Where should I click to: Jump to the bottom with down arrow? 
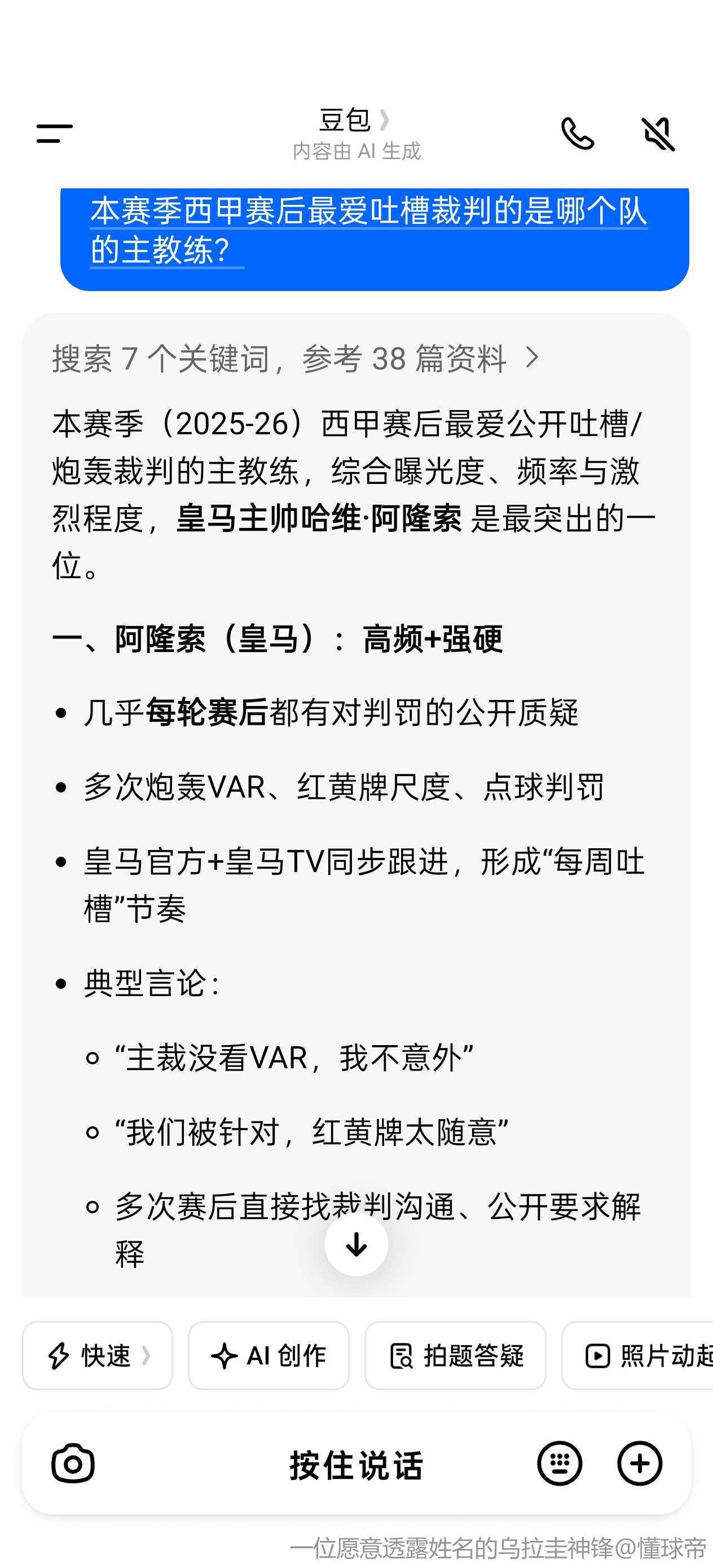tap(356, 1244)
